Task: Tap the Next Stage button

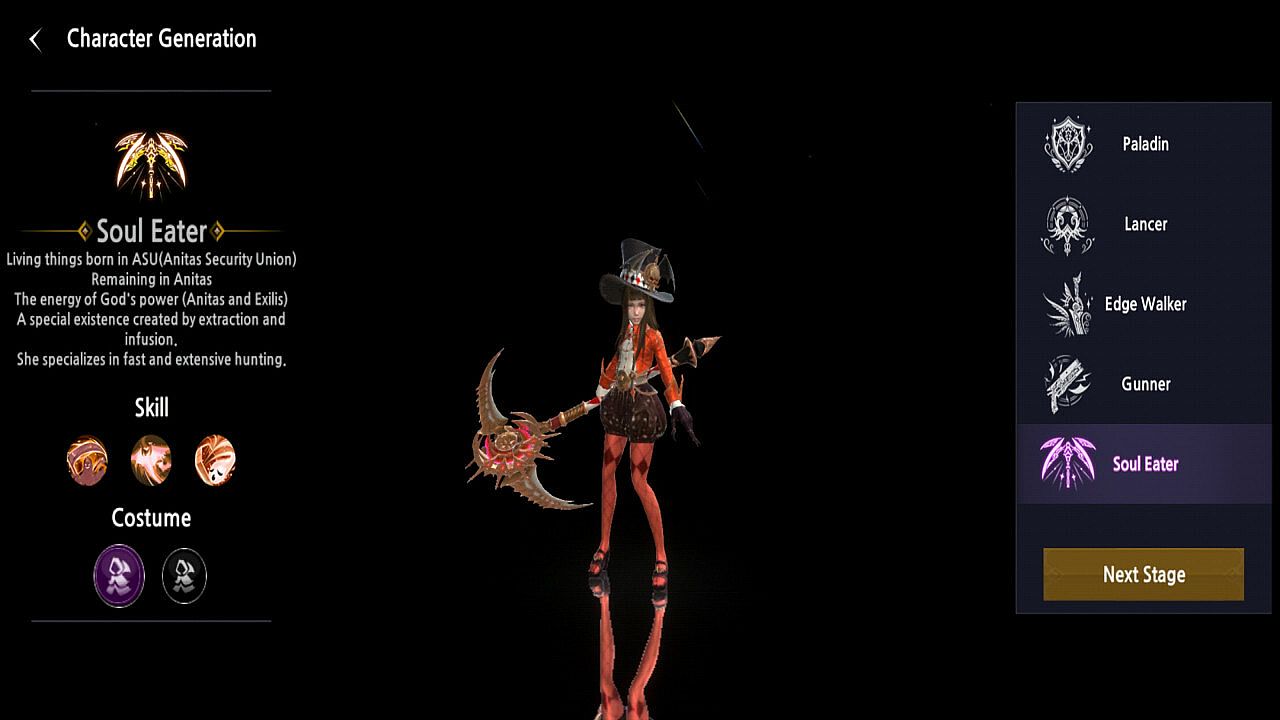Action: (x=1143, y=575)
